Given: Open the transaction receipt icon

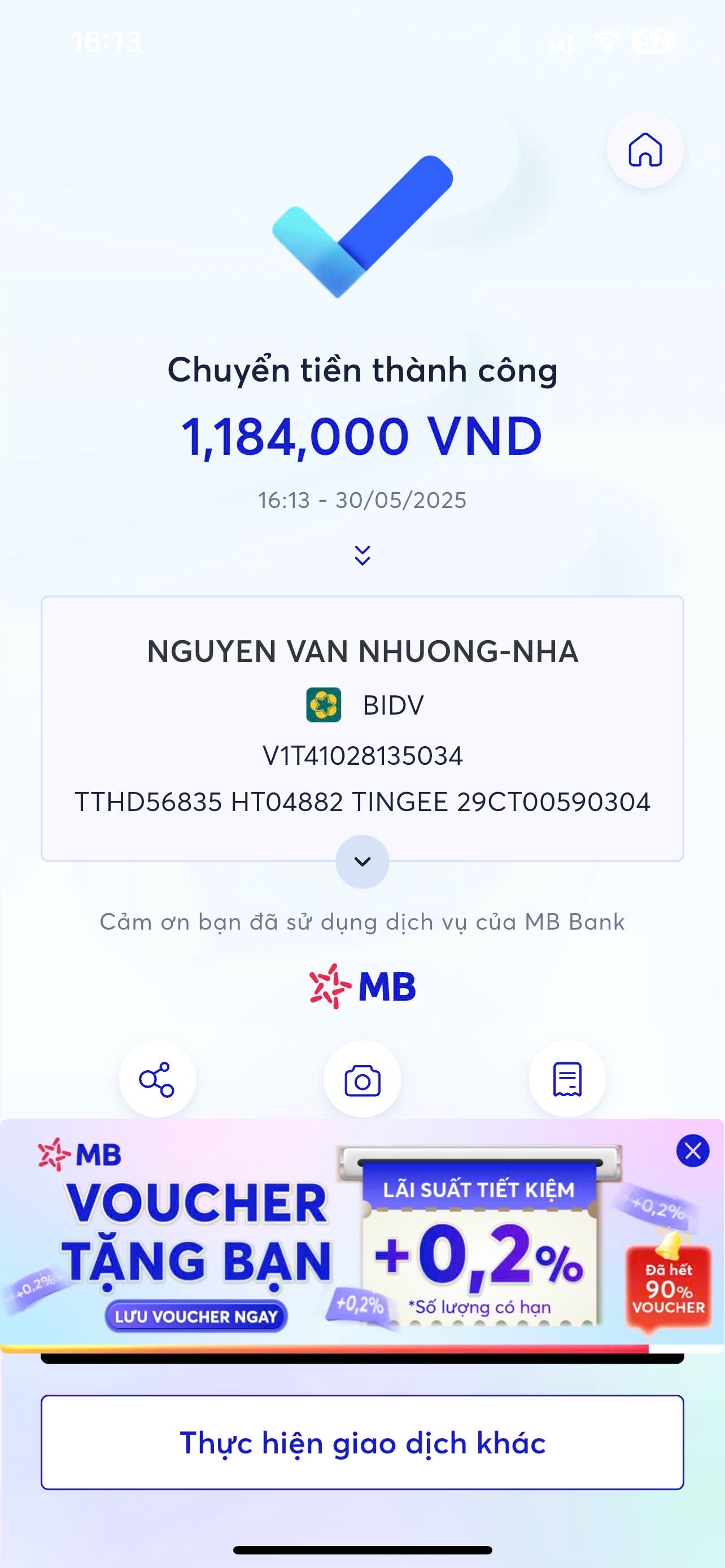Looking at the screenshot, I should [567, 1079].
